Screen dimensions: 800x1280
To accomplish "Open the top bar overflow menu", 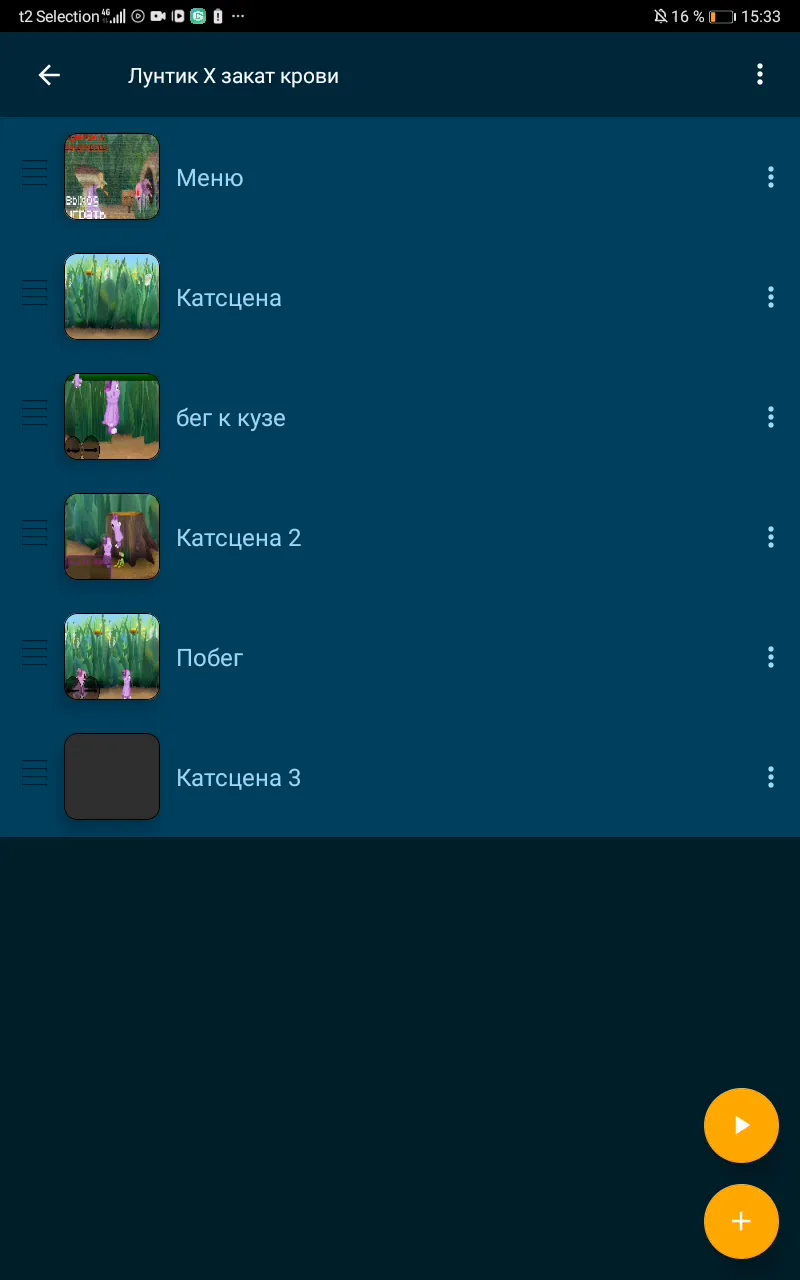I will pyautogui.click(x=760, y=74).
